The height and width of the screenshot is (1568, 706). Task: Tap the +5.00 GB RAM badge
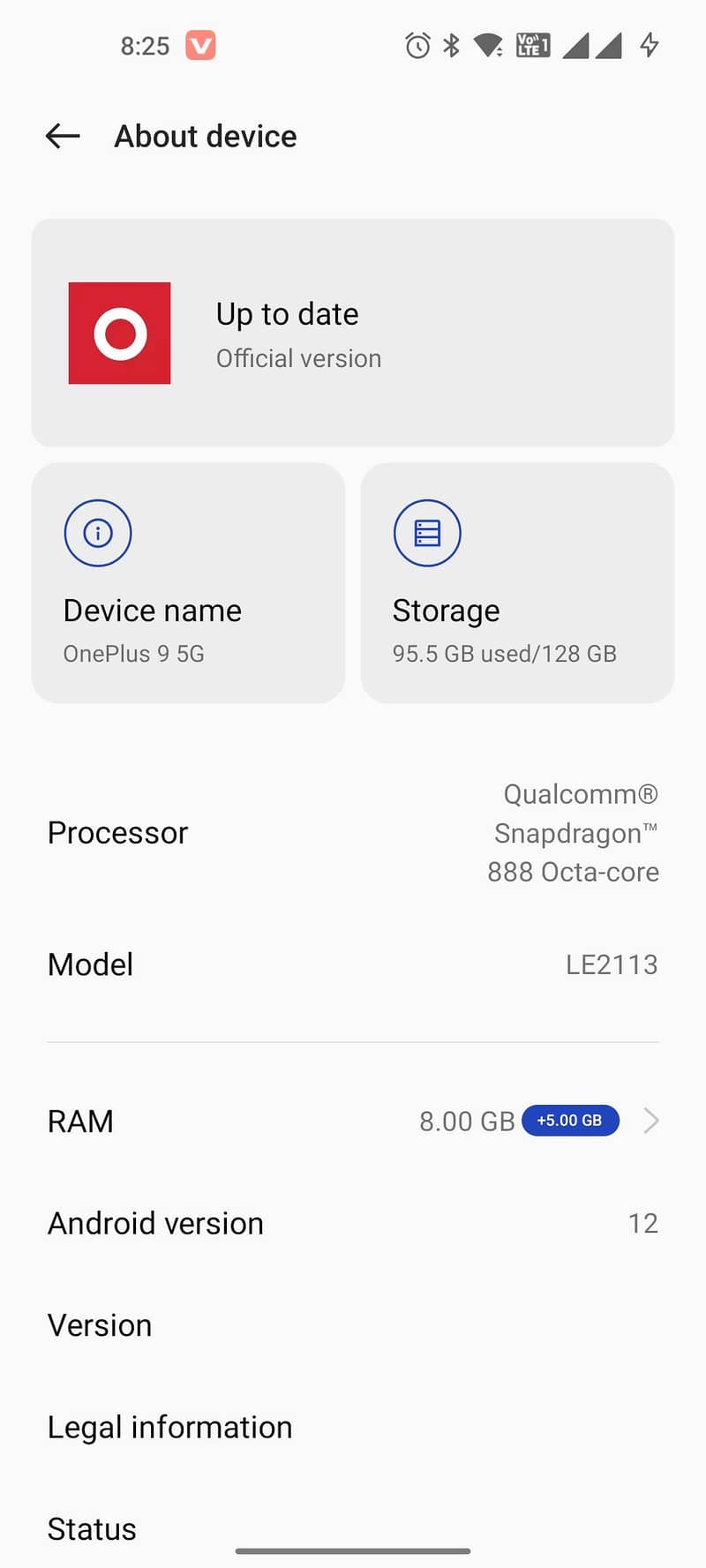click(x=570, y=1121)
